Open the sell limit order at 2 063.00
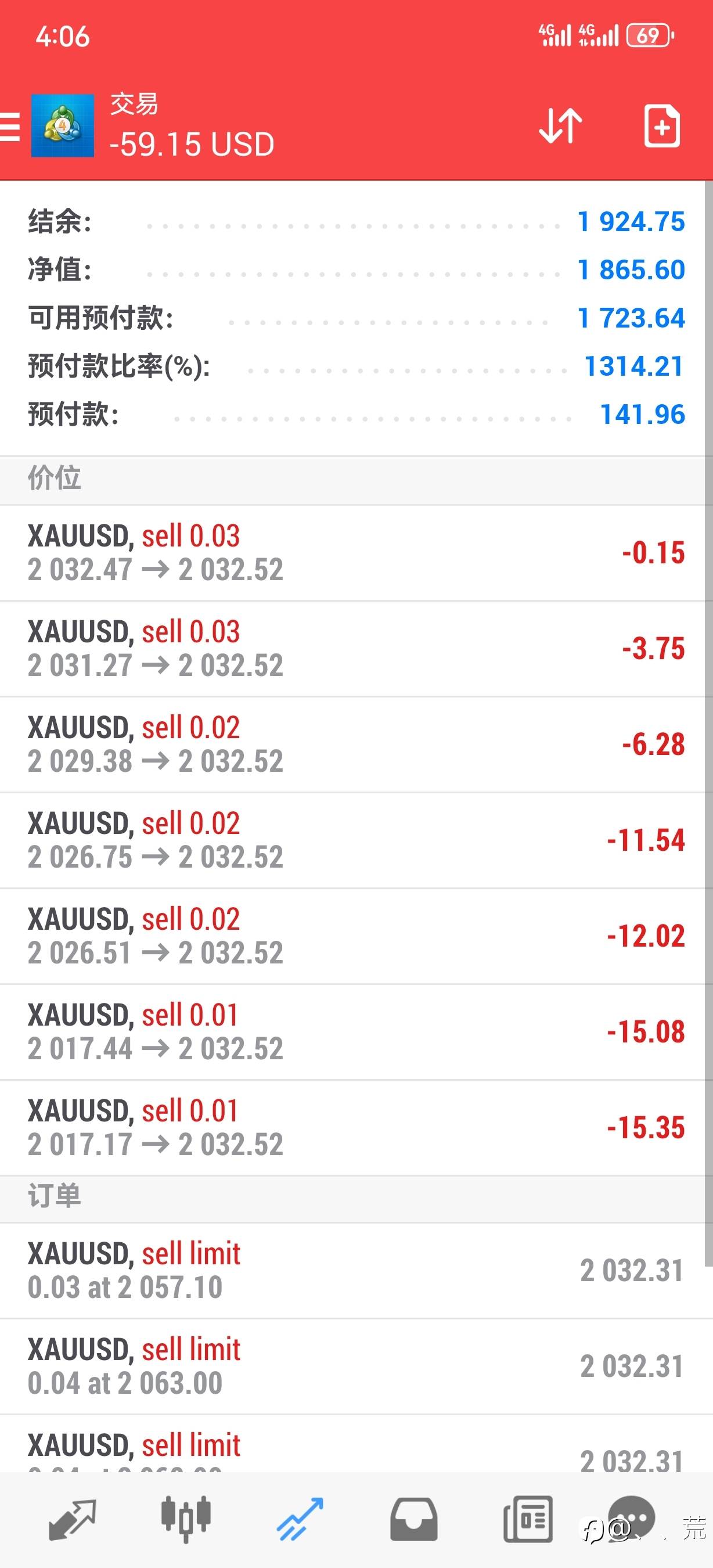713x1568 pixels. point(356,1366)
